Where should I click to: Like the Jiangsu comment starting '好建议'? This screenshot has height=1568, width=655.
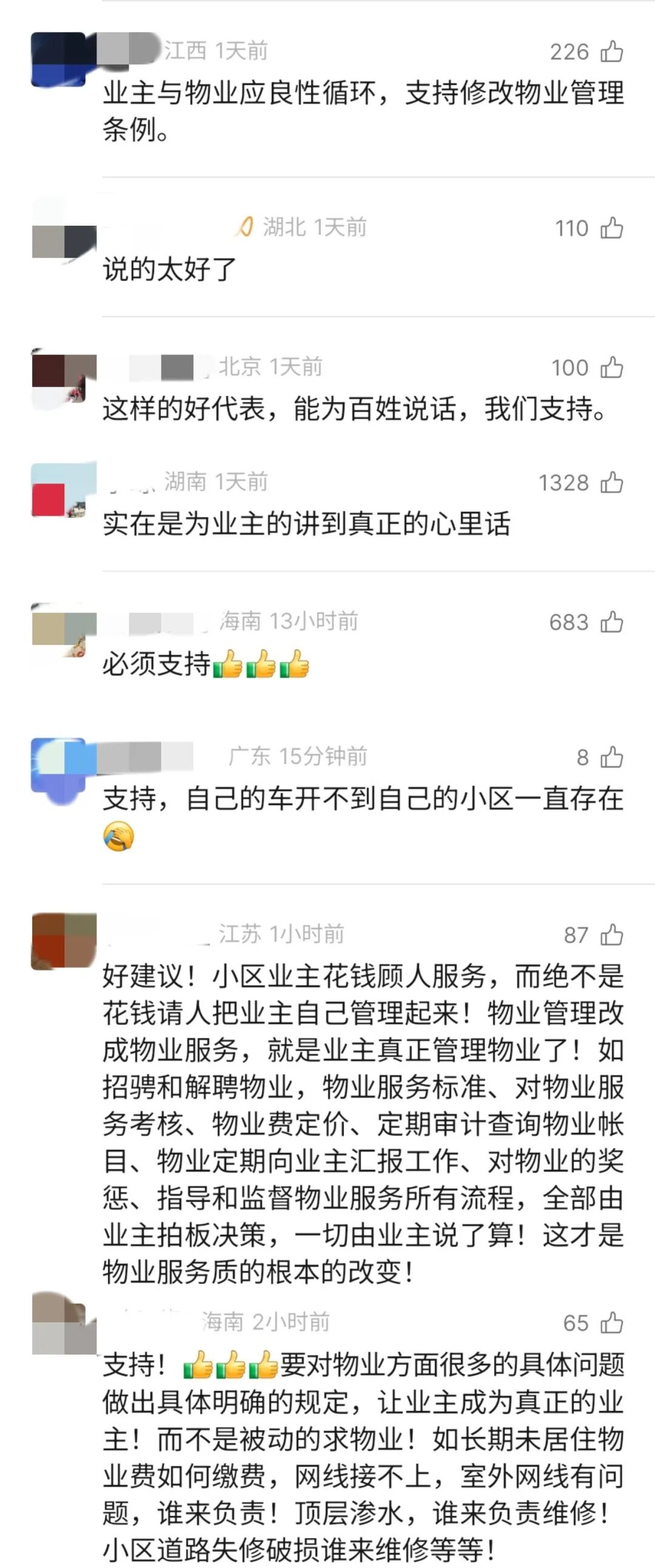[x=611, y=935]
